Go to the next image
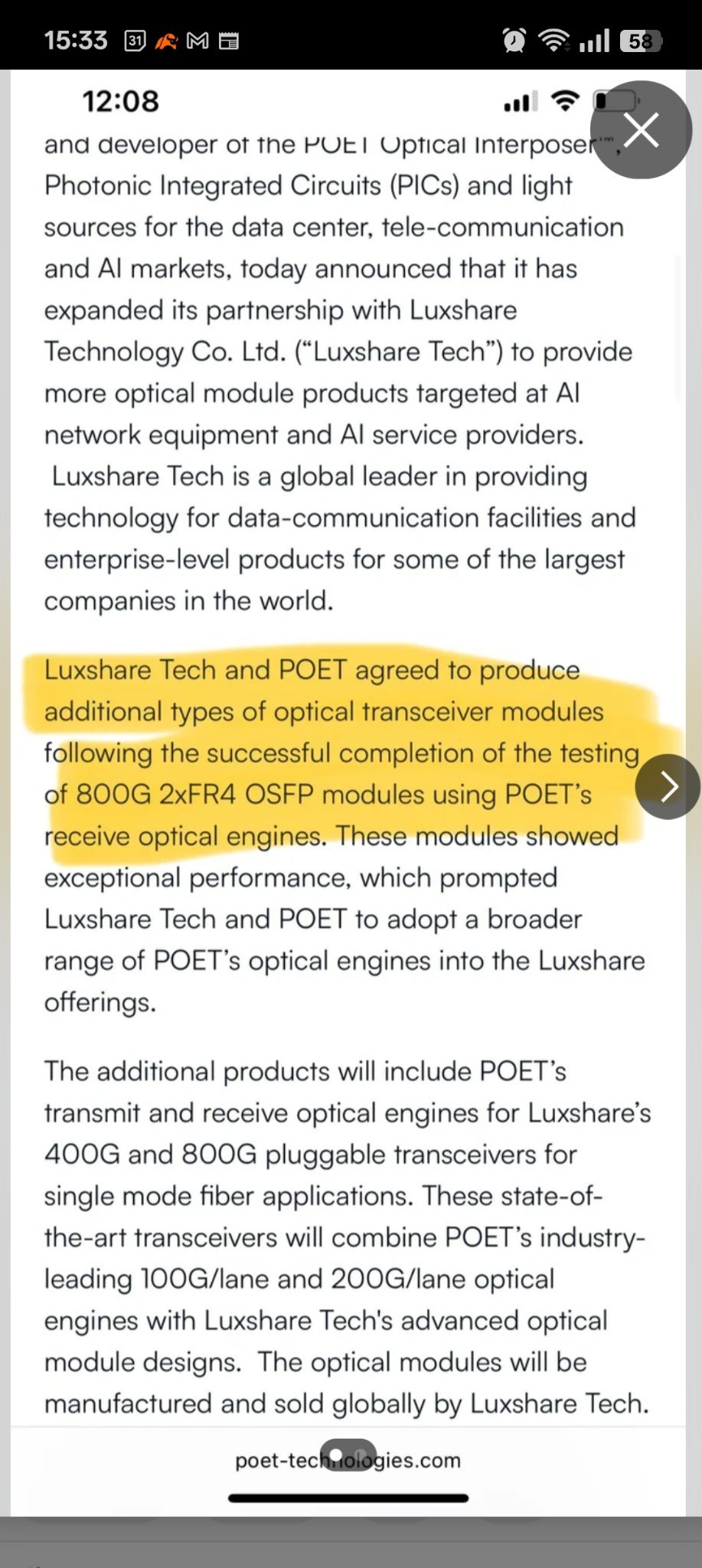Viewport: 702px width, 1568px height. [x=668, y=786]
